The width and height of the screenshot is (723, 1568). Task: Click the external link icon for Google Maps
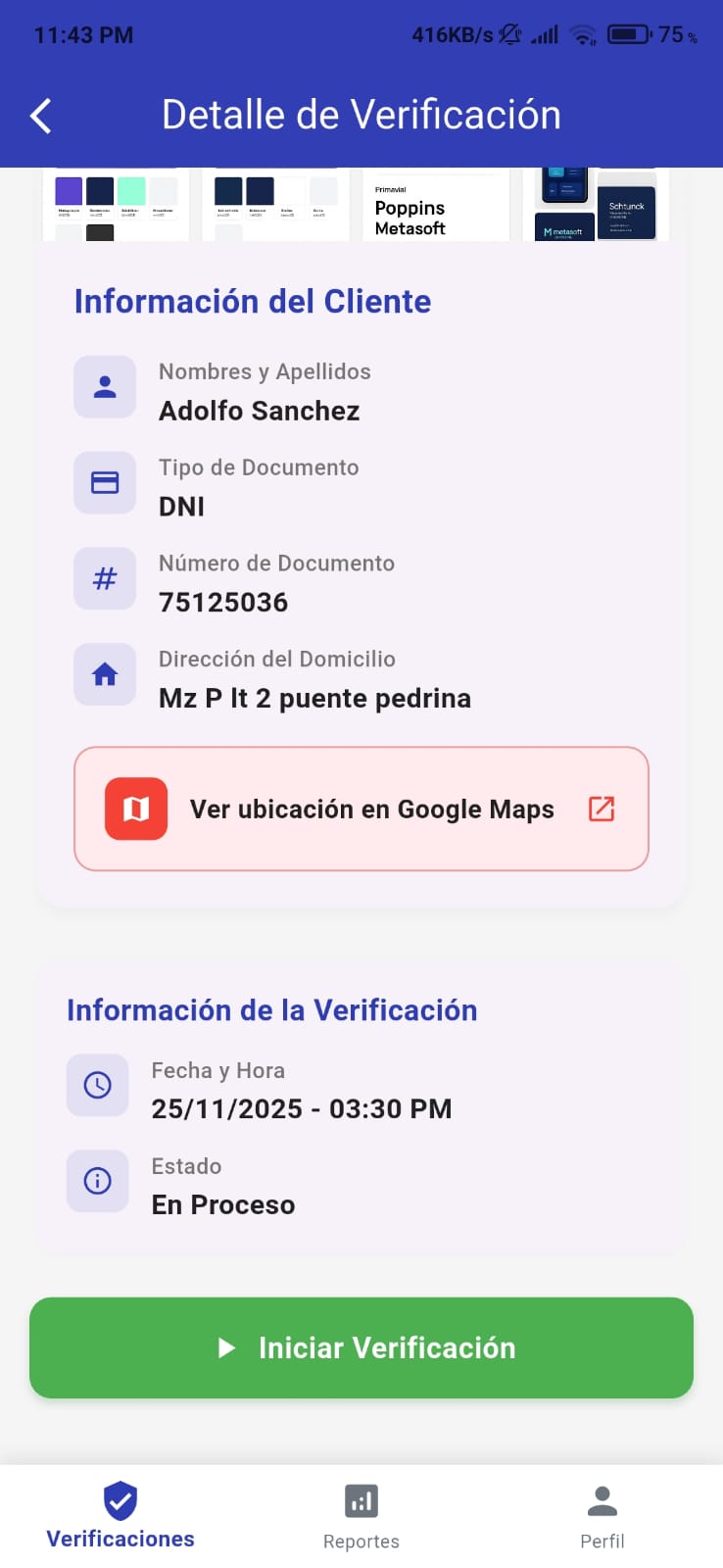coord(602,808)
